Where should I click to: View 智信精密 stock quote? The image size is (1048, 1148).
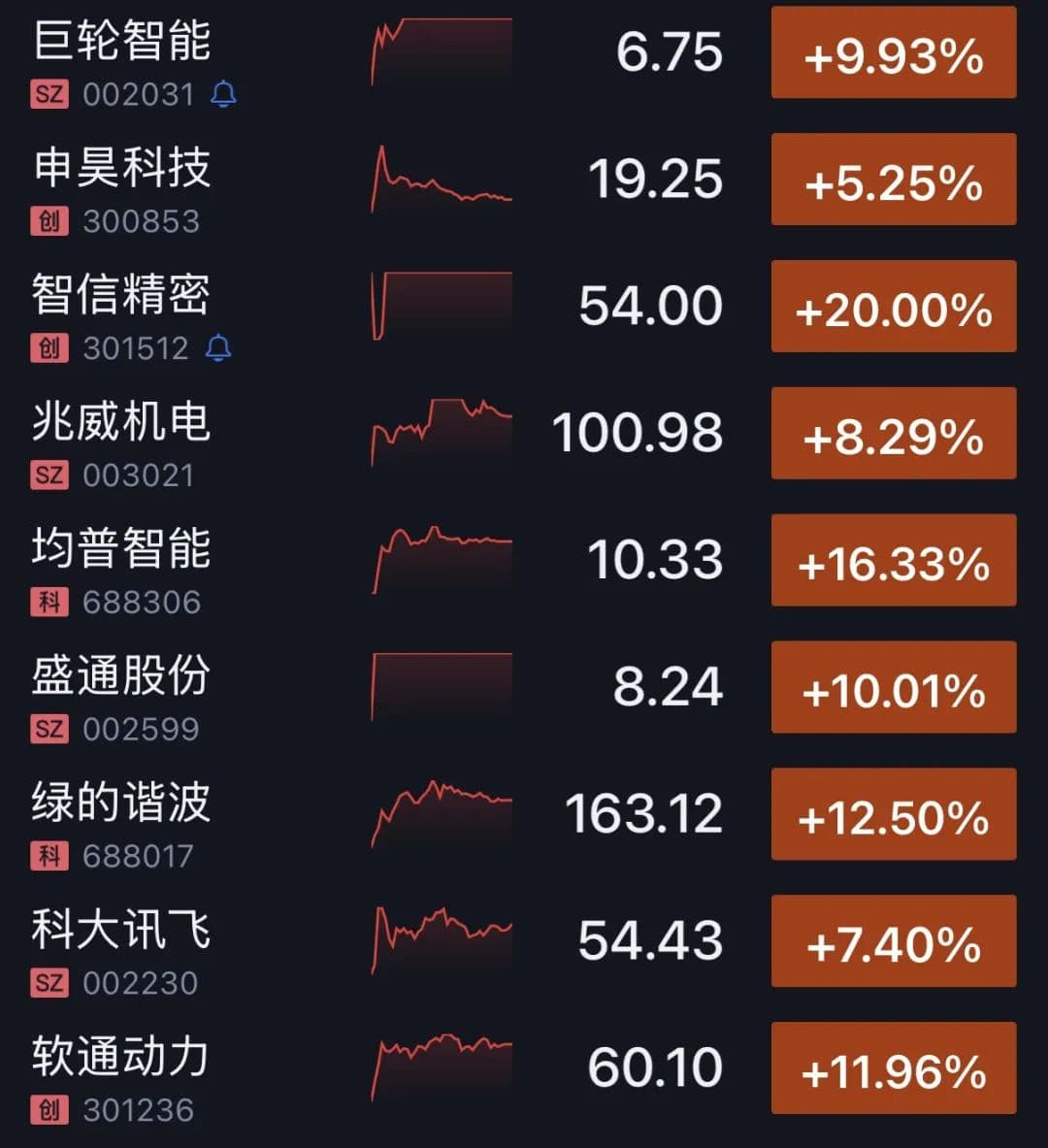coord(120,295)
